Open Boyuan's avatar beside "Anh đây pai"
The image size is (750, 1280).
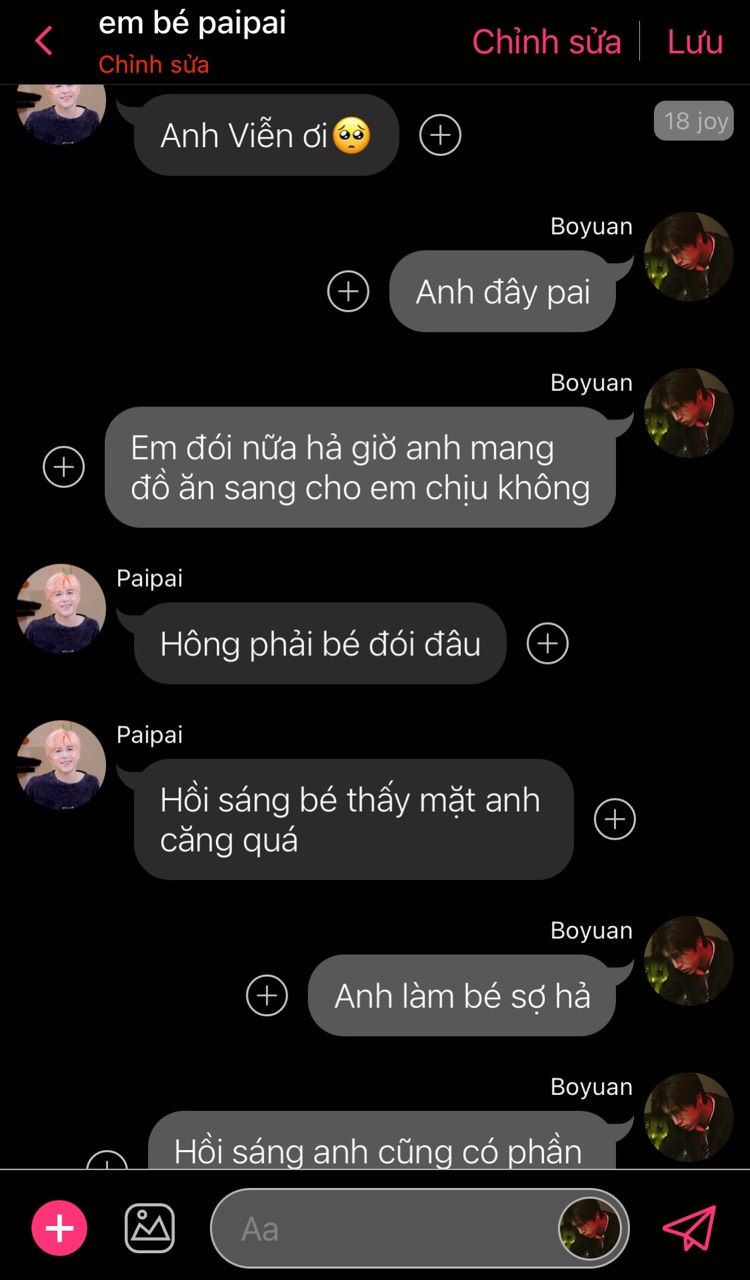tap(688, 257)
